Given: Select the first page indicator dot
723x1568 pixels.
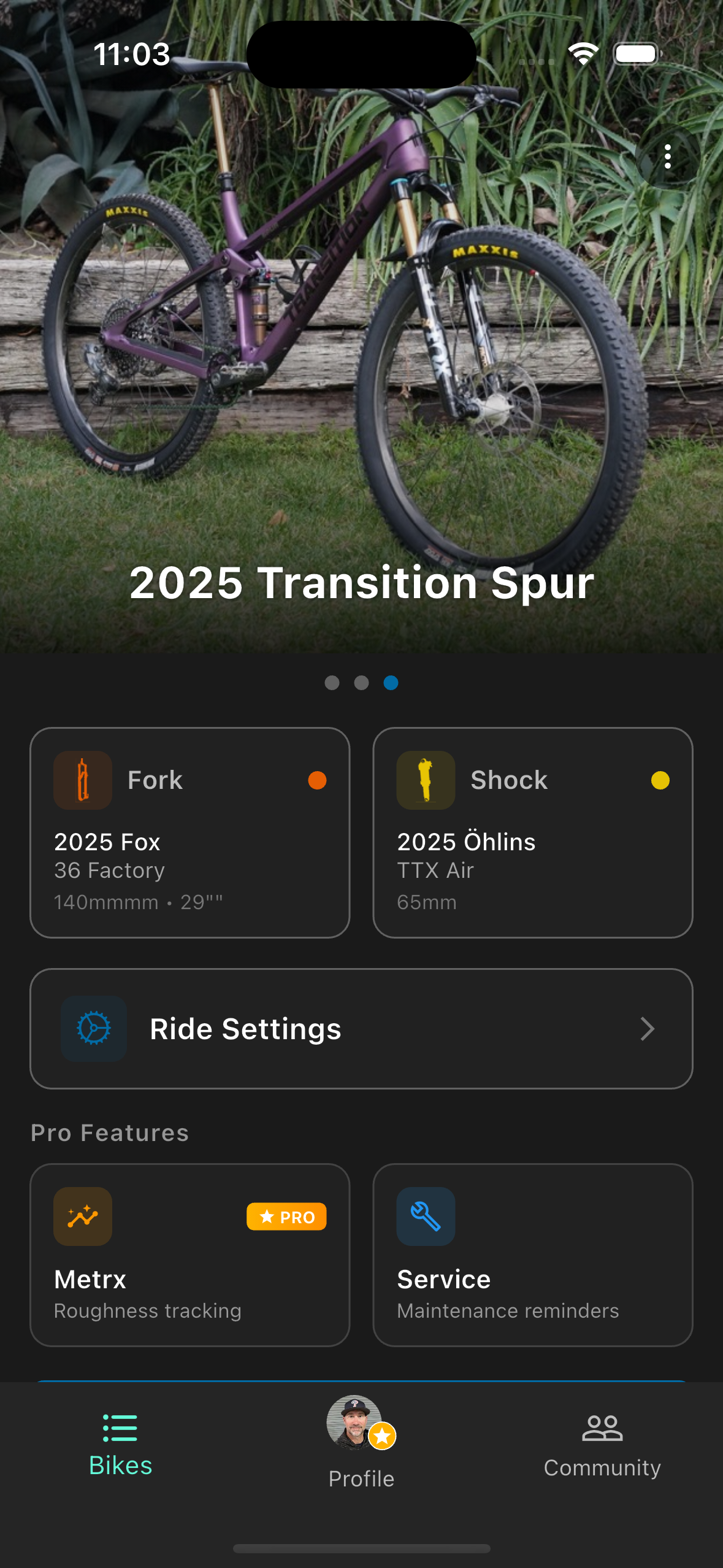Looking at the screenshot, I should (x=333, y=684).
